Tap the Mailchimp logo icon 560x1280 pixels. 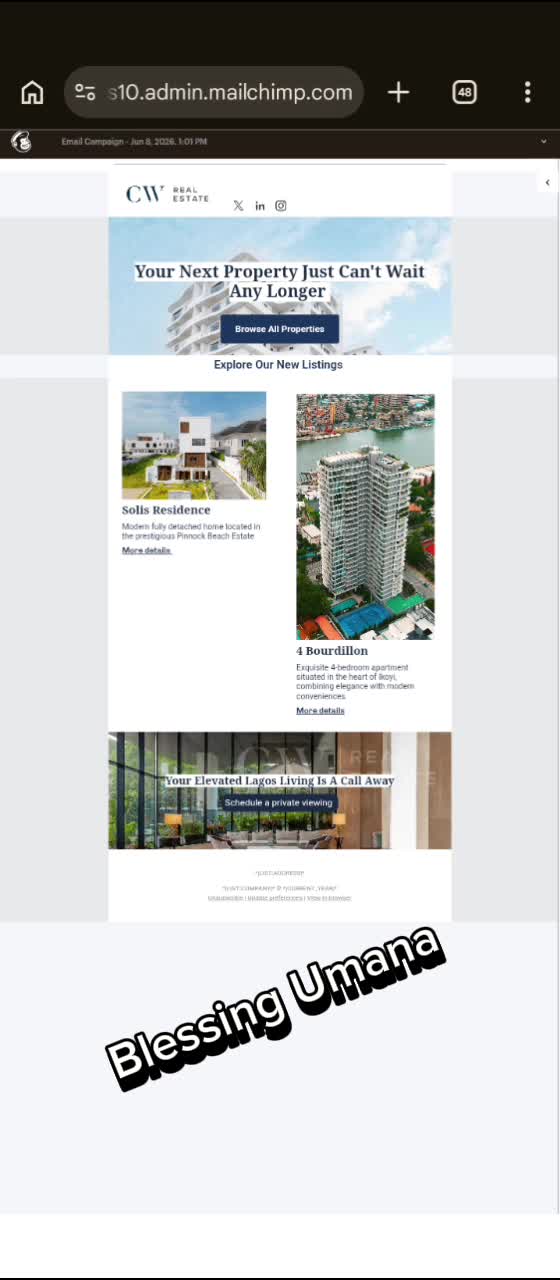click(21, 142)
